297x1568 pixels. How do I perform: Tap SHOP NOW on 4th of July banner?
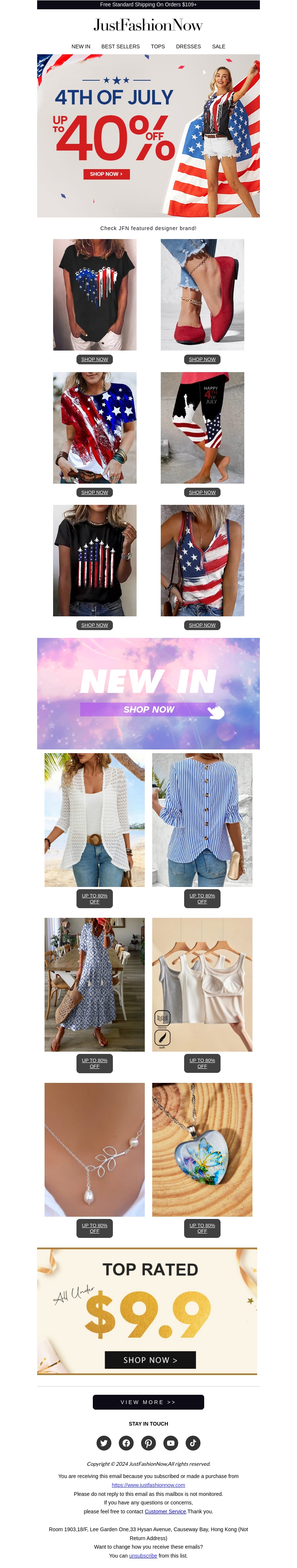[106, 174]
